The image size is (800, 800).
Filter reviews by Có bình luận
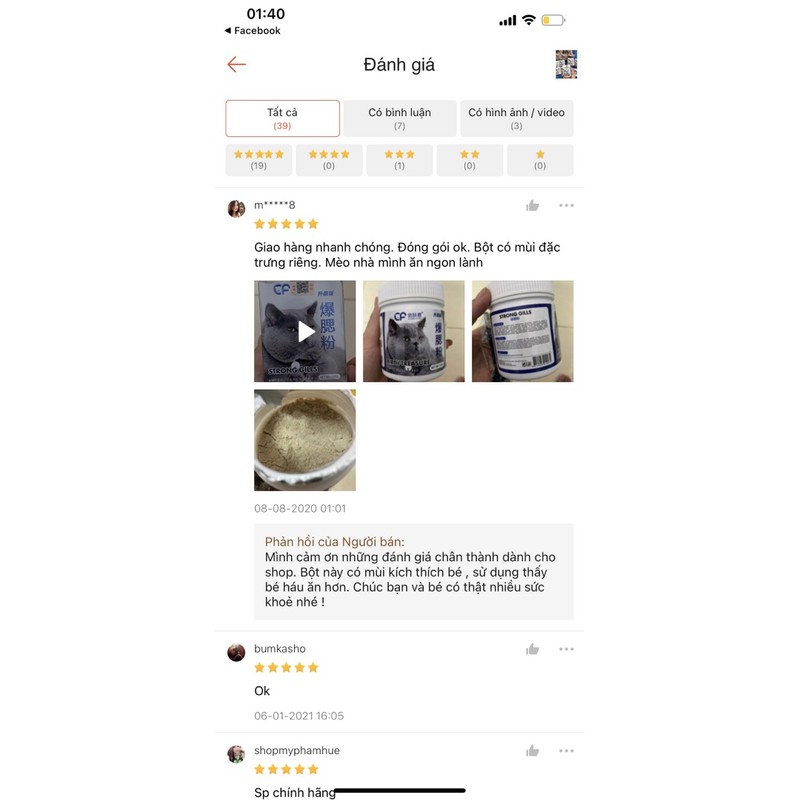[x=399, y=118]
